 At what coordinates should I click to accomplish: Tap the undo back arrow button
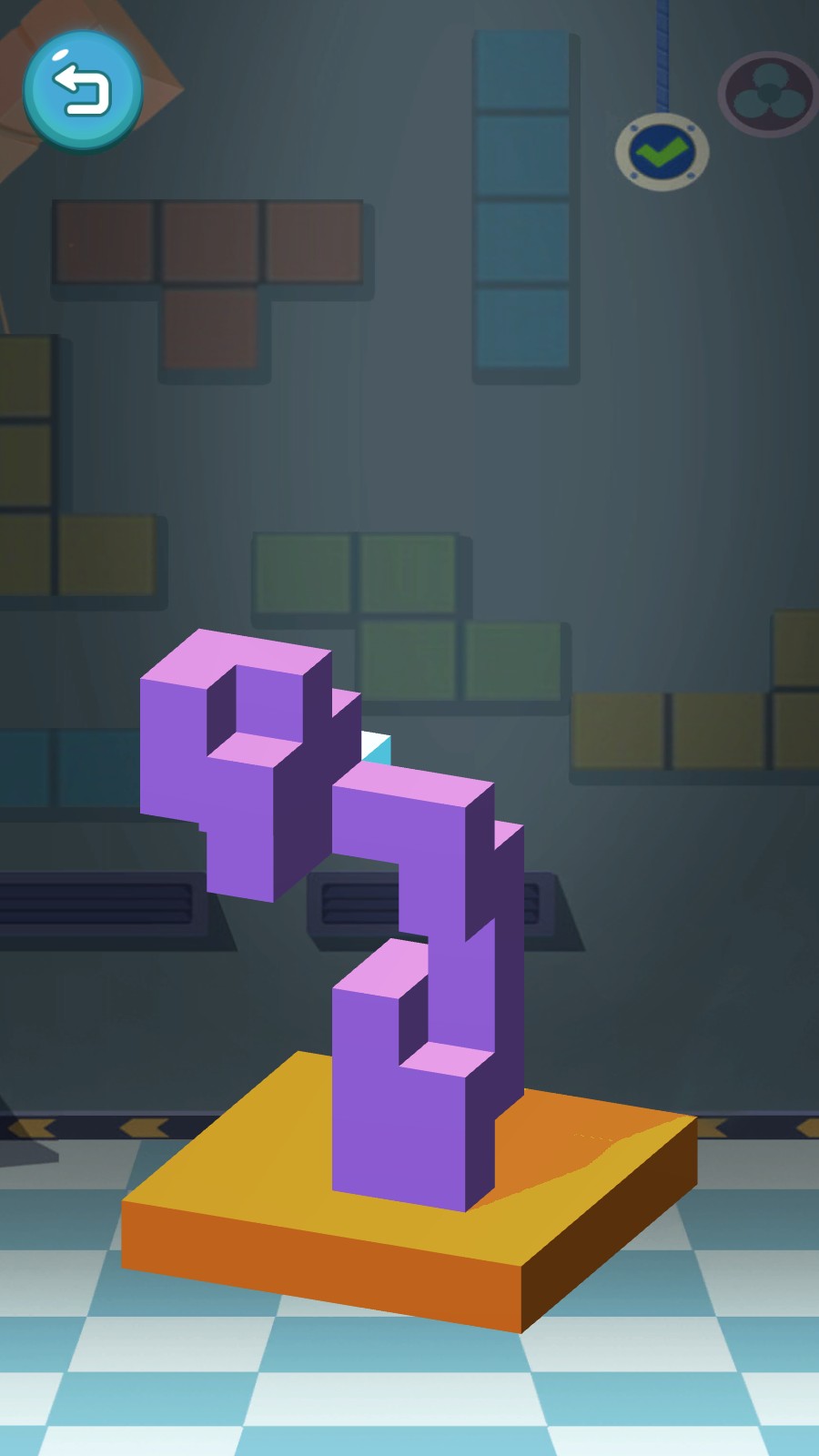pyautogui.click(x=82, y=89)
